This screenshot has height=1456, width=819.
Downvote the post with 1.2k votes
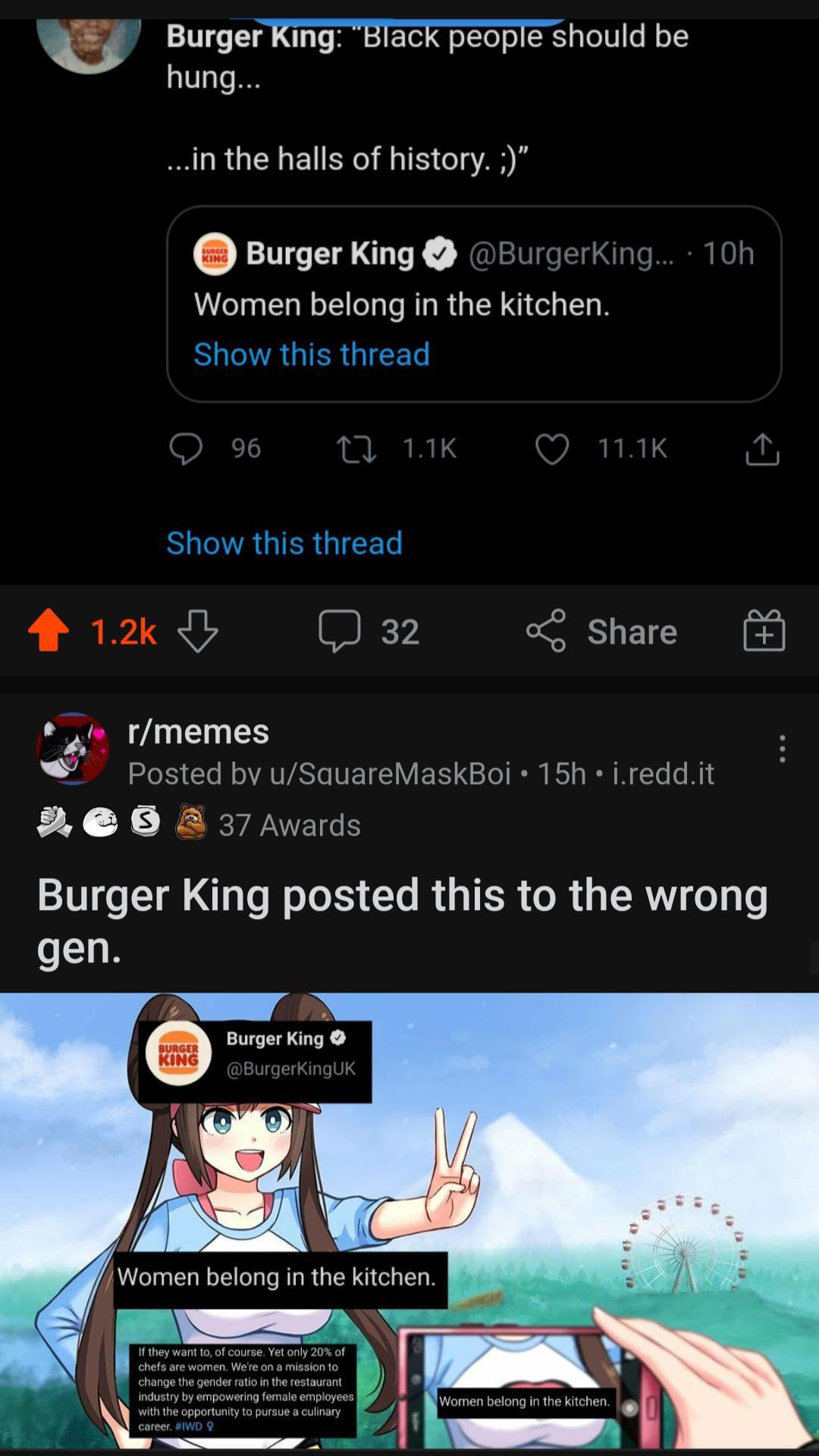[x=197, y=630]
